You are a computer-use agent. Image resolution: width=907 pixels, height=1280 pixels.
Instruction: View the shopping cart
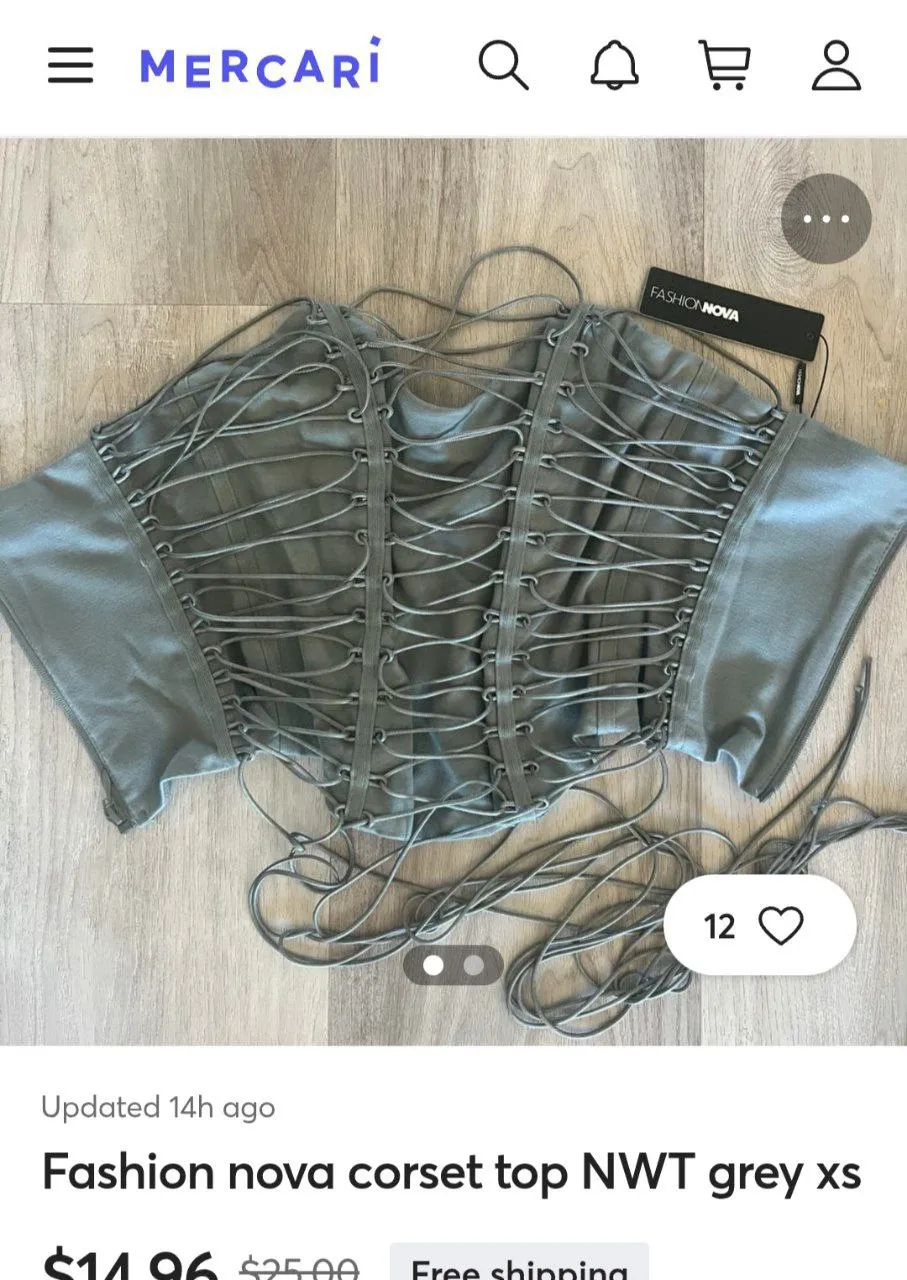(724, 66)
